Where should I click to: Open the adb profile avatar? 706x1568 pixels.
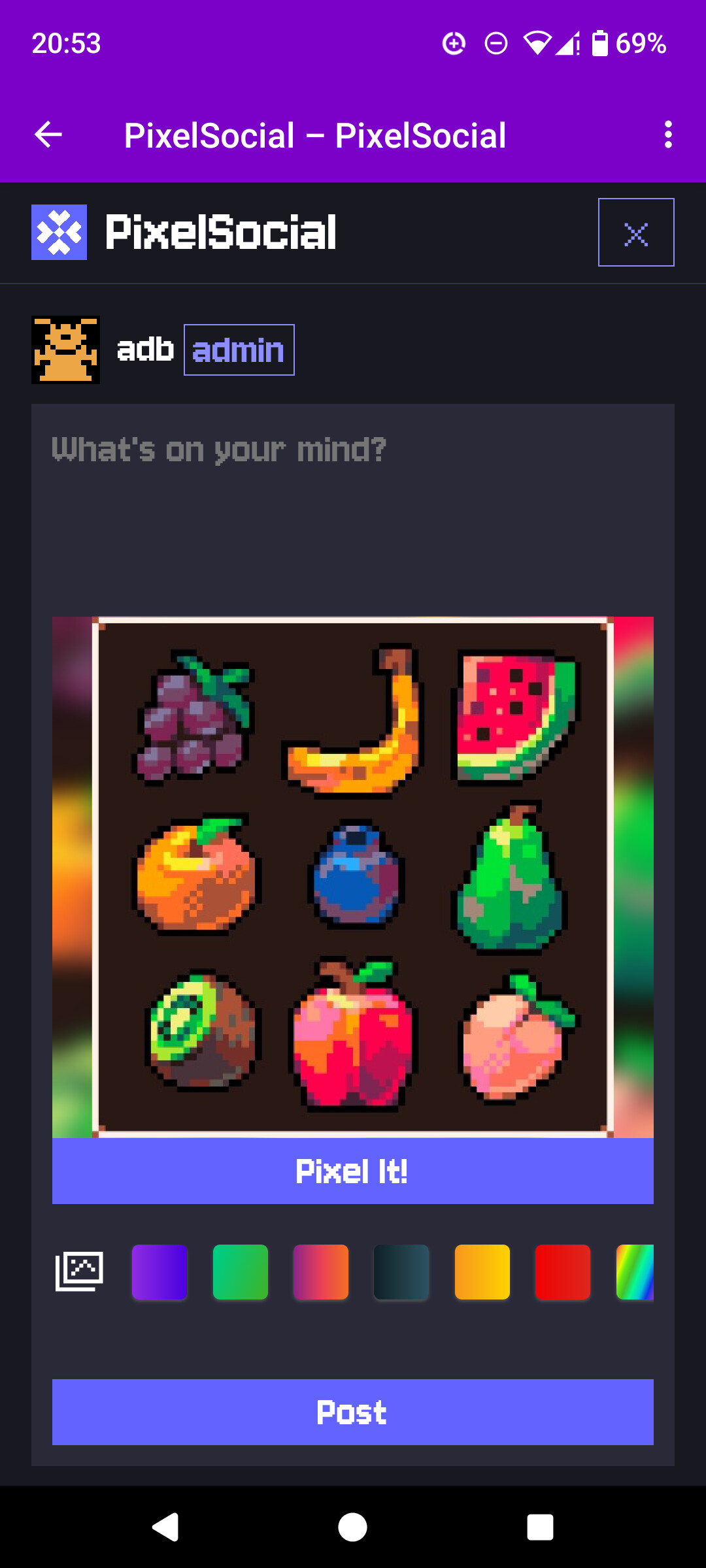coord(65,350)
